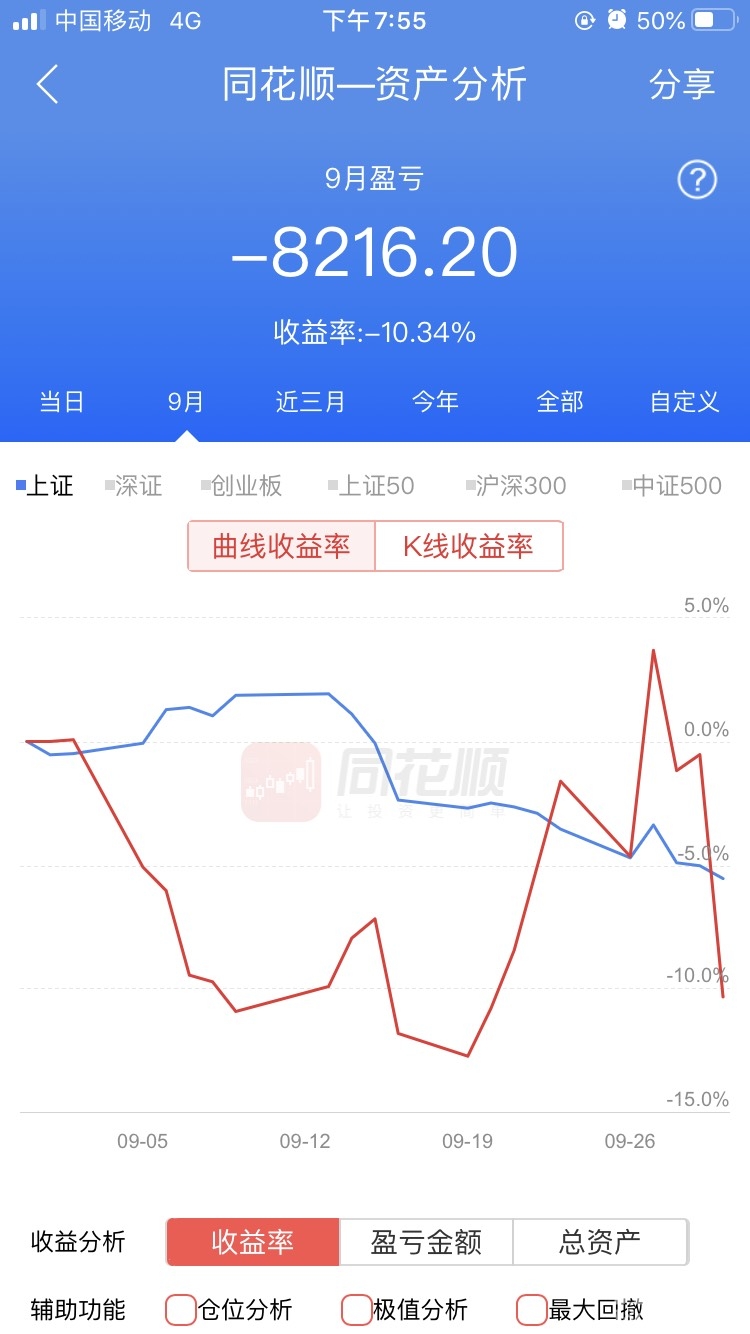Switch to the 今年 period tab

click(x=435, y=402)
